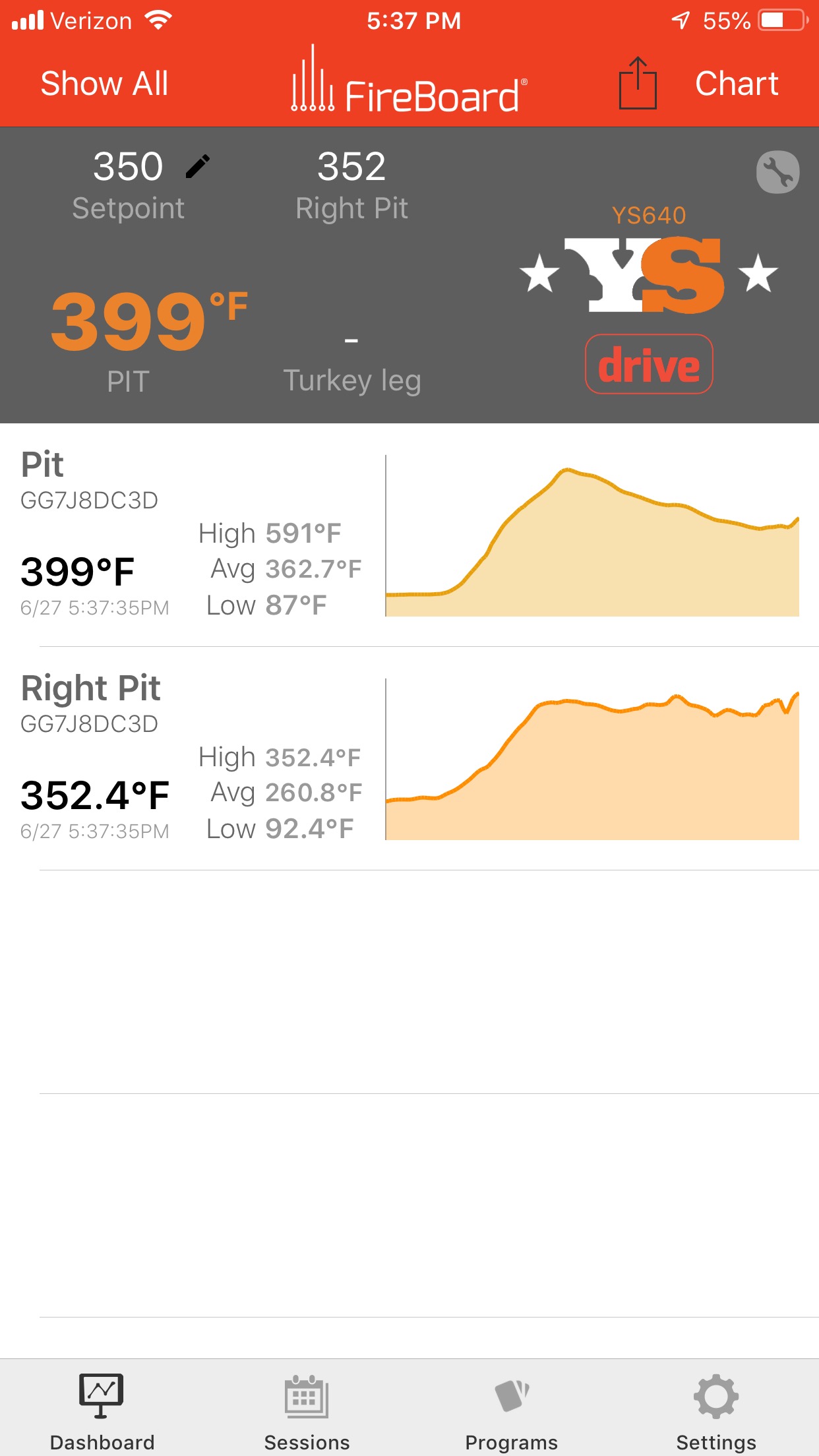The width and height of the screenshot is (819, 1456).
Task: Open the Chart view
Action: point(736,84)
